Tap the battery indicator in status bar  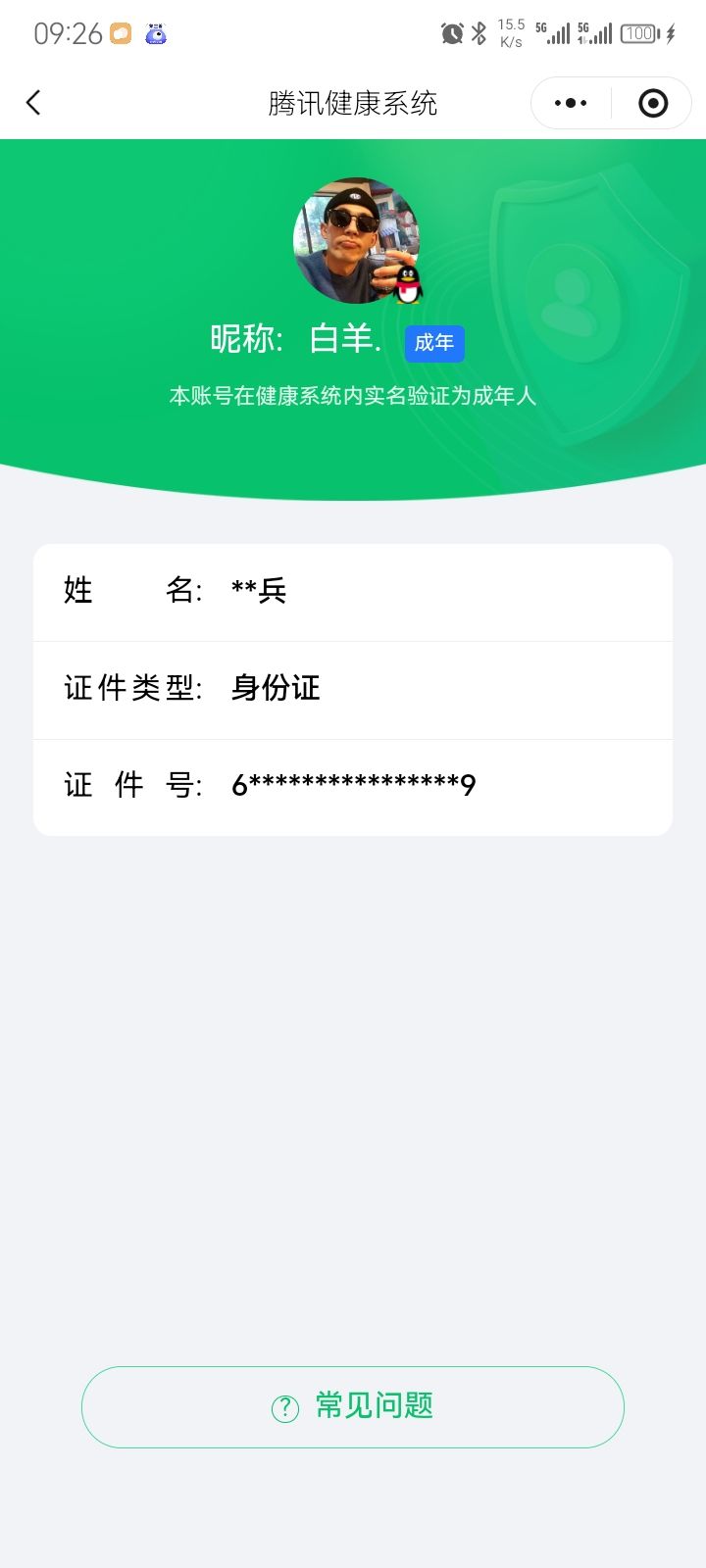637,31
